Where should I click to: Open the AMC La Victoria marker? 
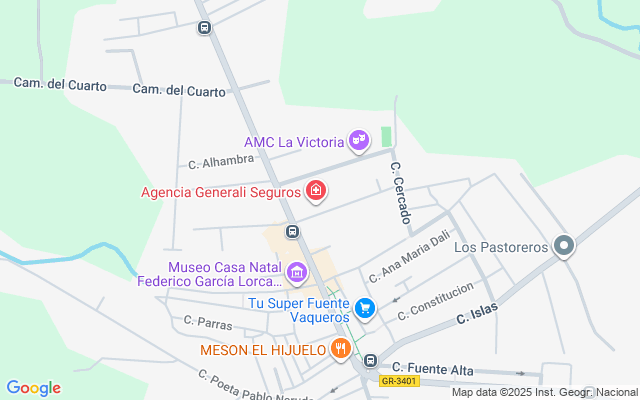click(x=357, y=139)
